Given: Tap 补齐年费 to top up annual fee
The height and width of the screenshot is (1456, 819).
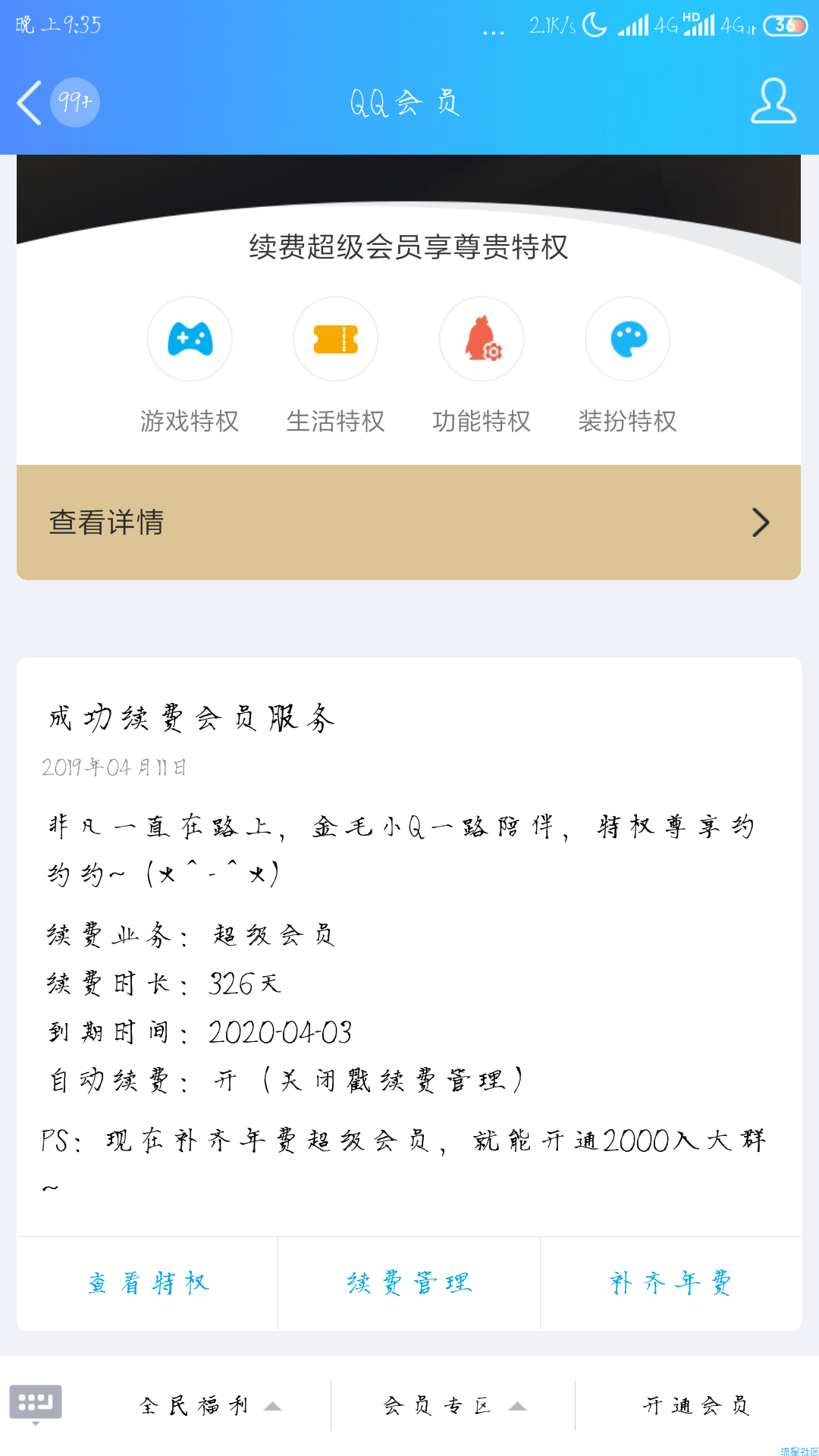Looking at the screenshot, I should (671, 1283).
